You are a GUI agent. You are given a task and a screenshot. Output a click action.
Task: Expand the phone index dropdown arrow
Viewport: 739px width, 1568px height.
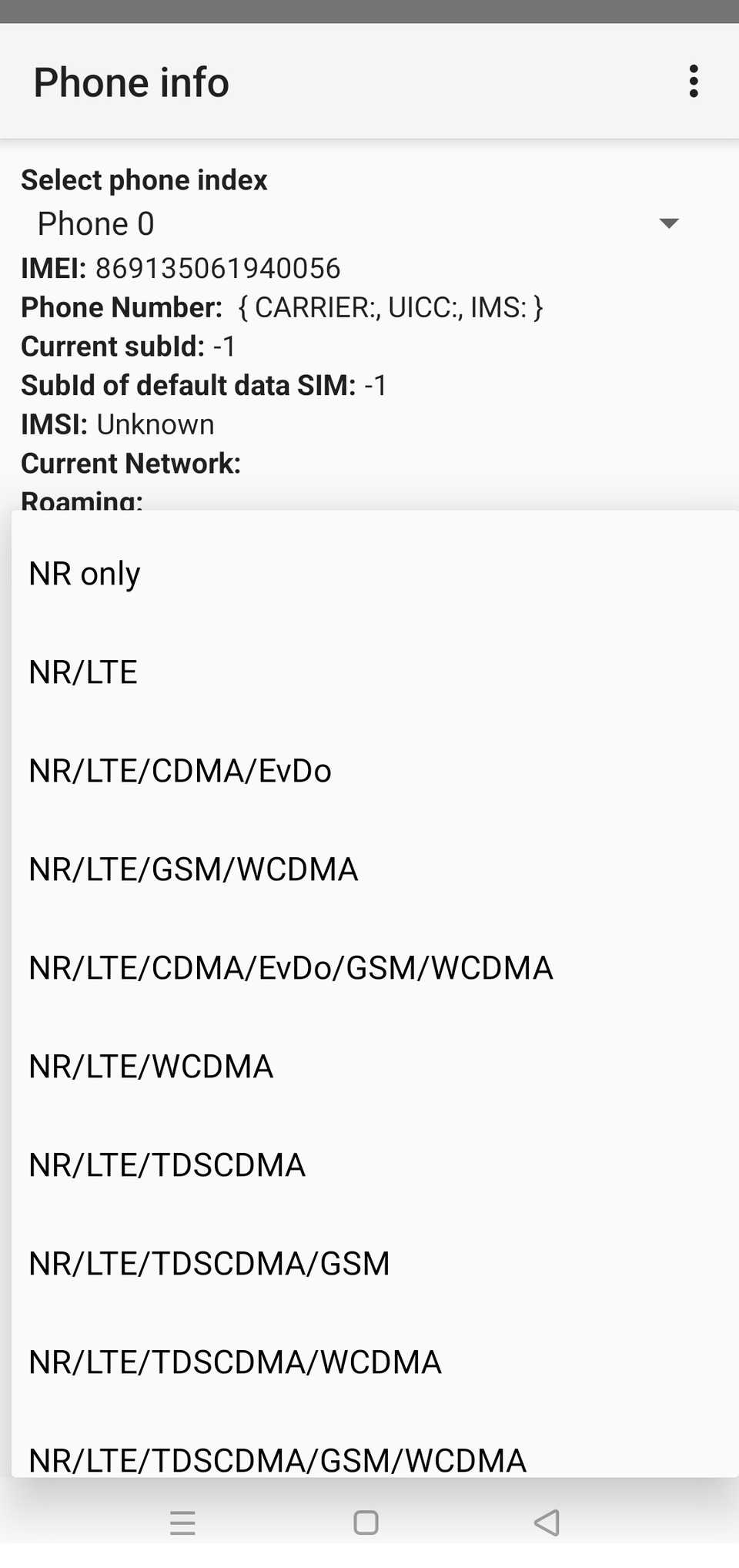669,223
